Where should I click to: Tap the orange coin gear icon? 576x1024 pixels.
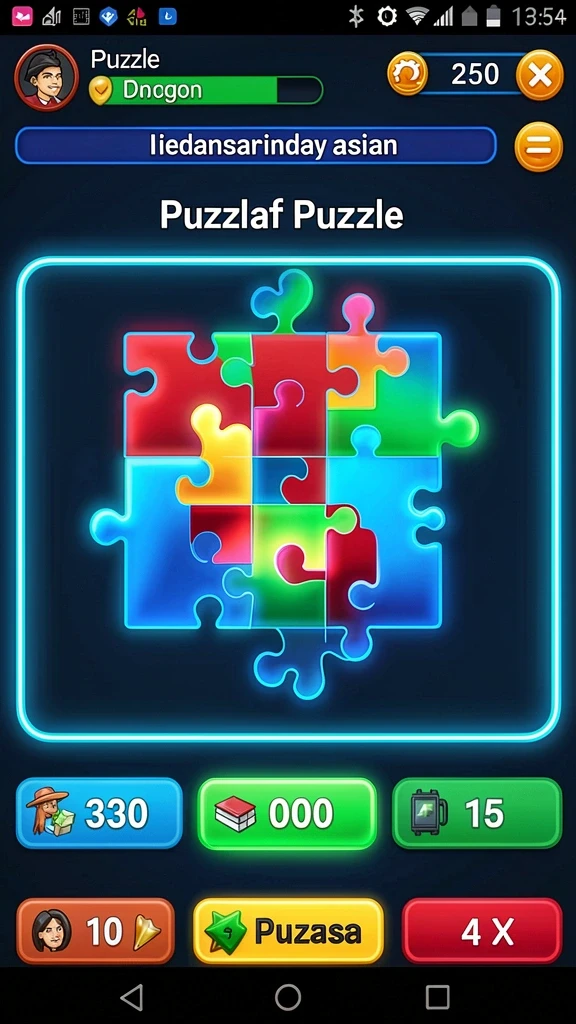pyautogui.click(x=408, y=74)
